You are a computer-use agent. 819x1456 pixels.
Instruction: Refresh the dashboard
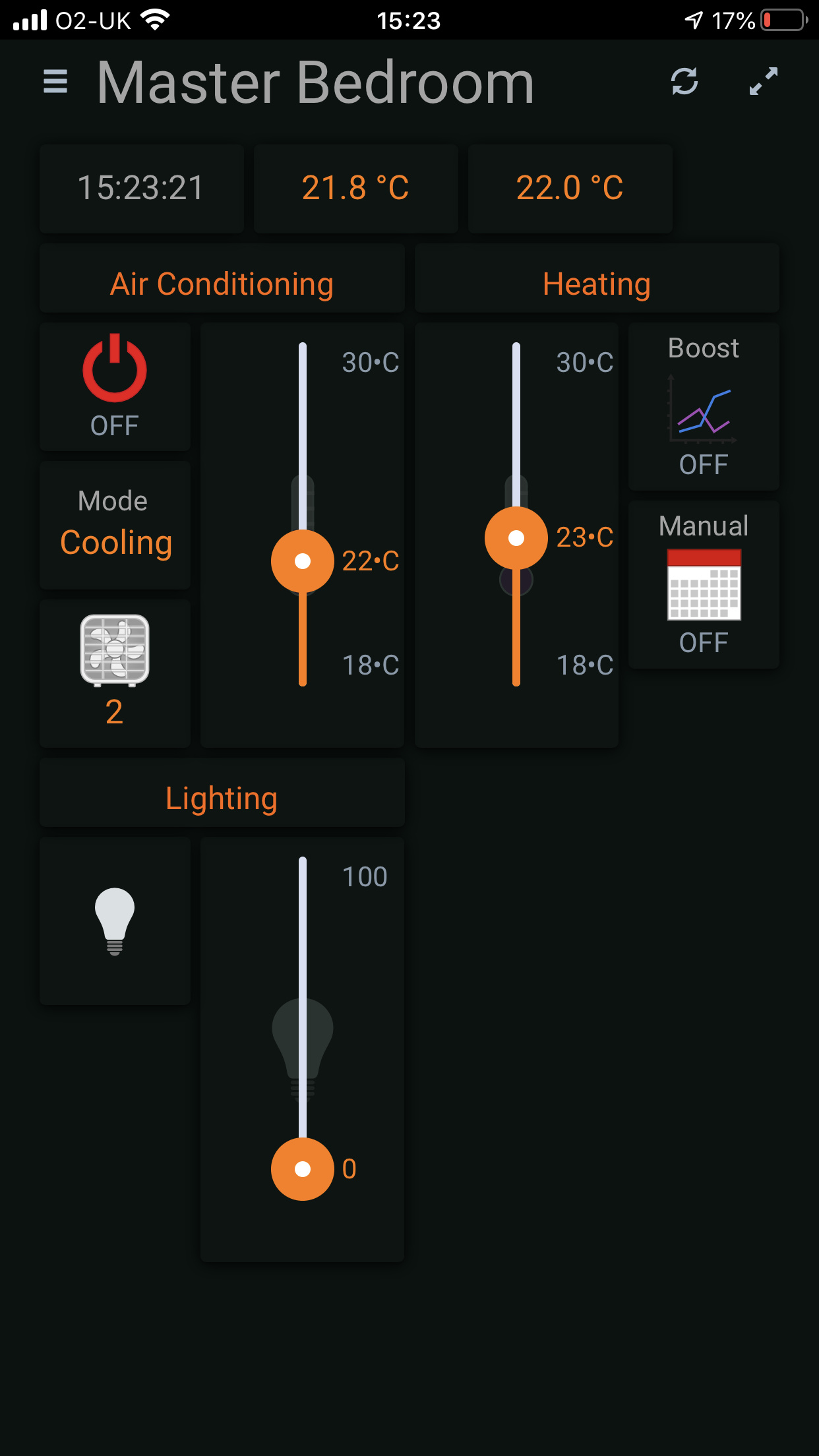pyautogui.click(x=684, y=82)
